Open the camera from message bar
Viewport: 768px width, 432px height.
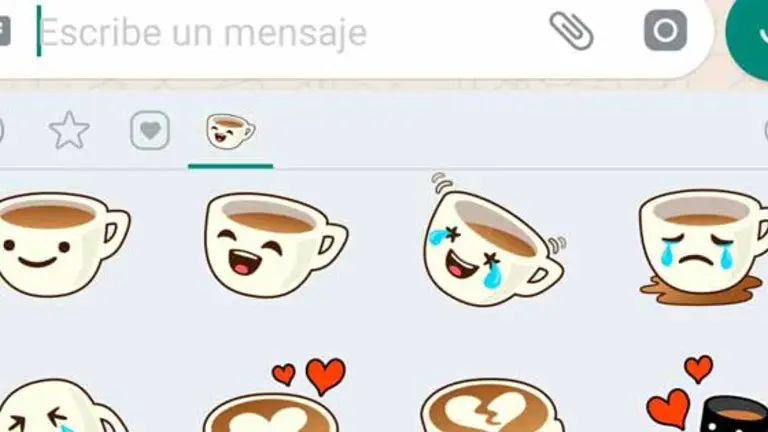(665, 32)
